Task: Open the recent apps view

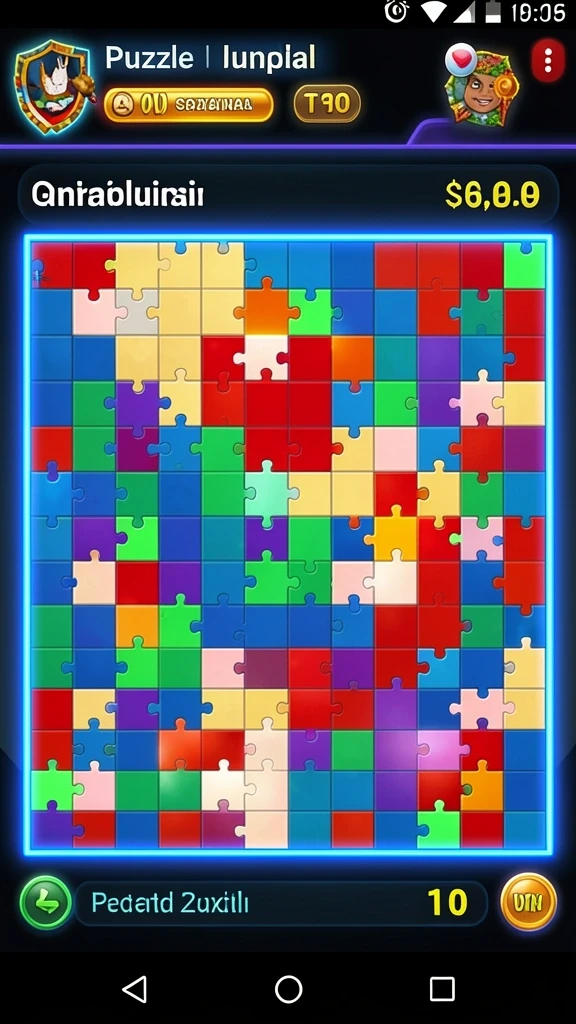Action: click(x=442, y=989)
